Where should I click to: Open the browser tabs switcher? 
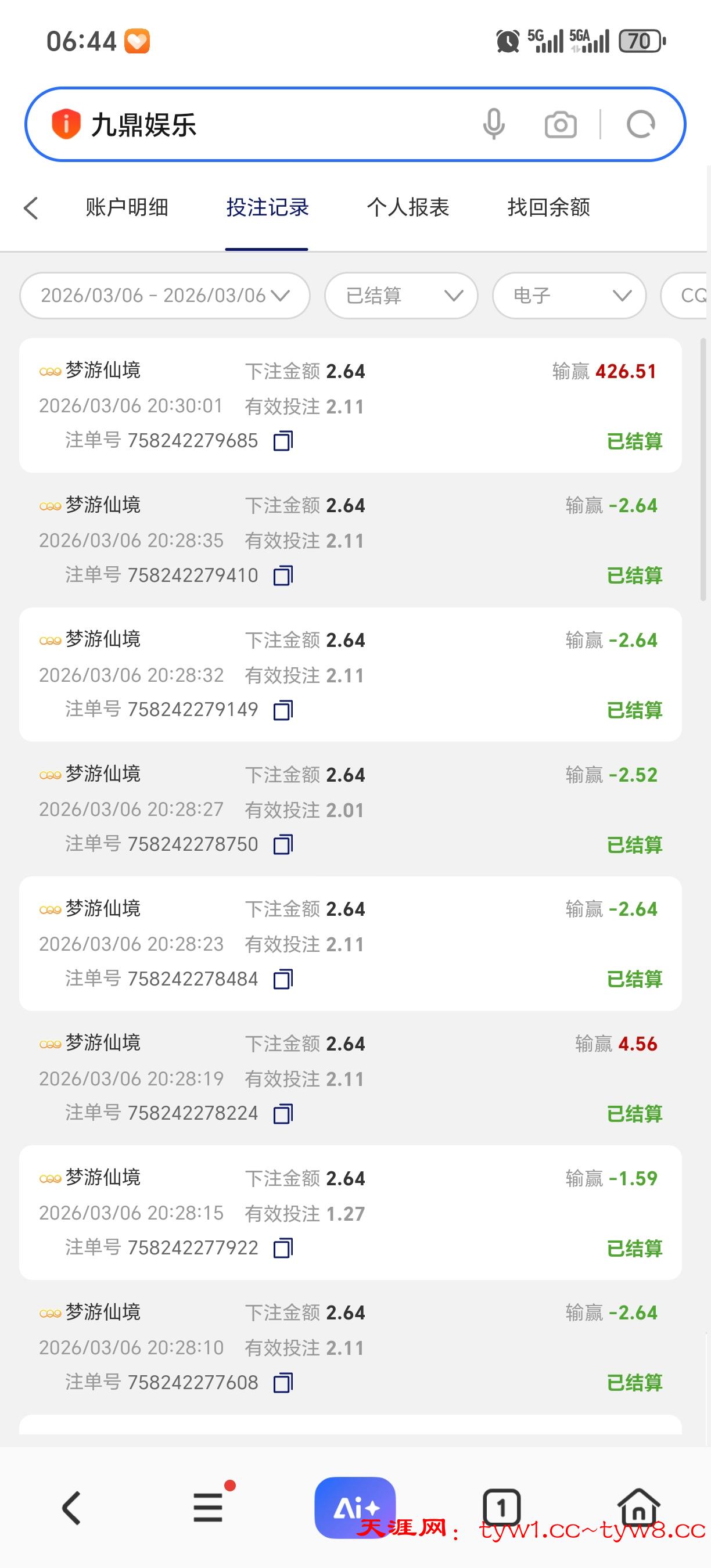point(501,1507)
